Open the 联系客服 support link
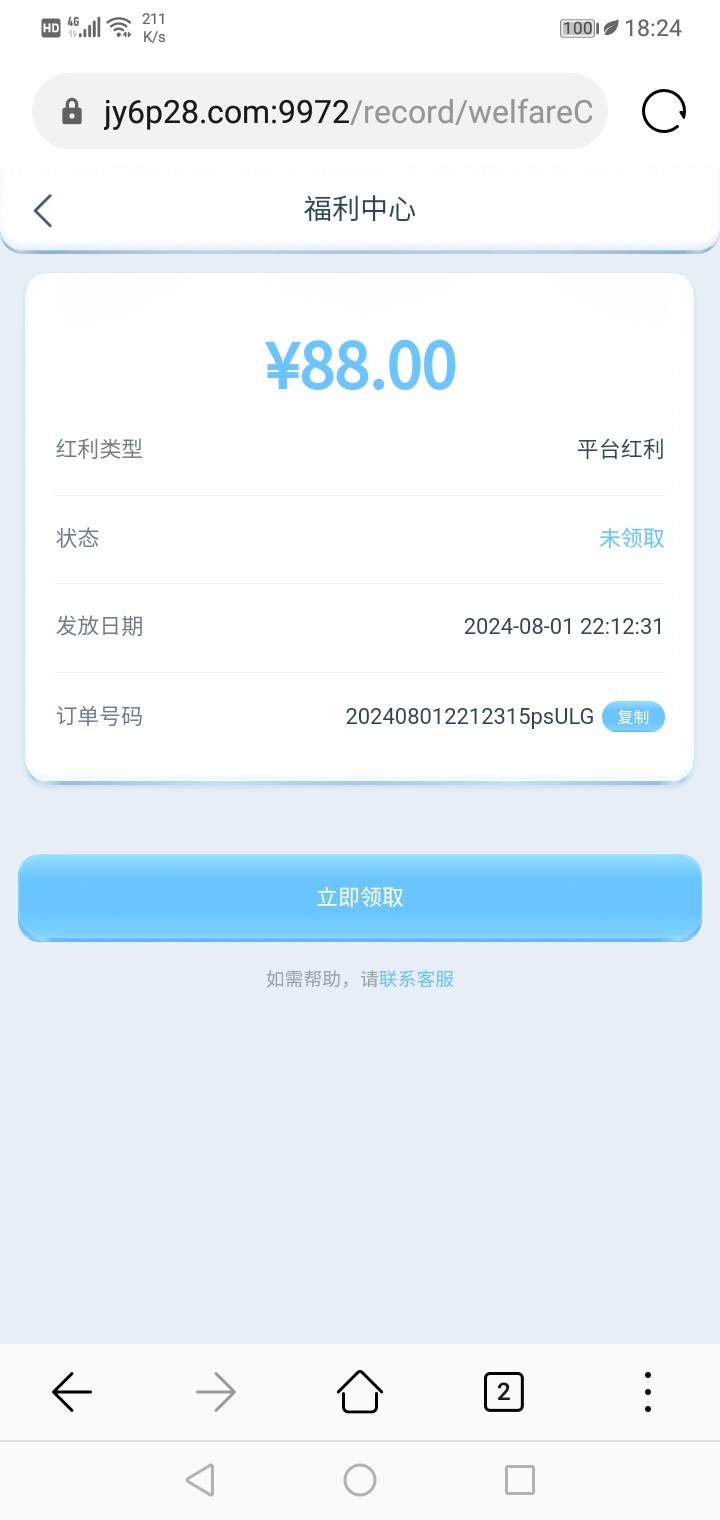Viewport: 720px width, 1520px height. (x=416, y=979)
